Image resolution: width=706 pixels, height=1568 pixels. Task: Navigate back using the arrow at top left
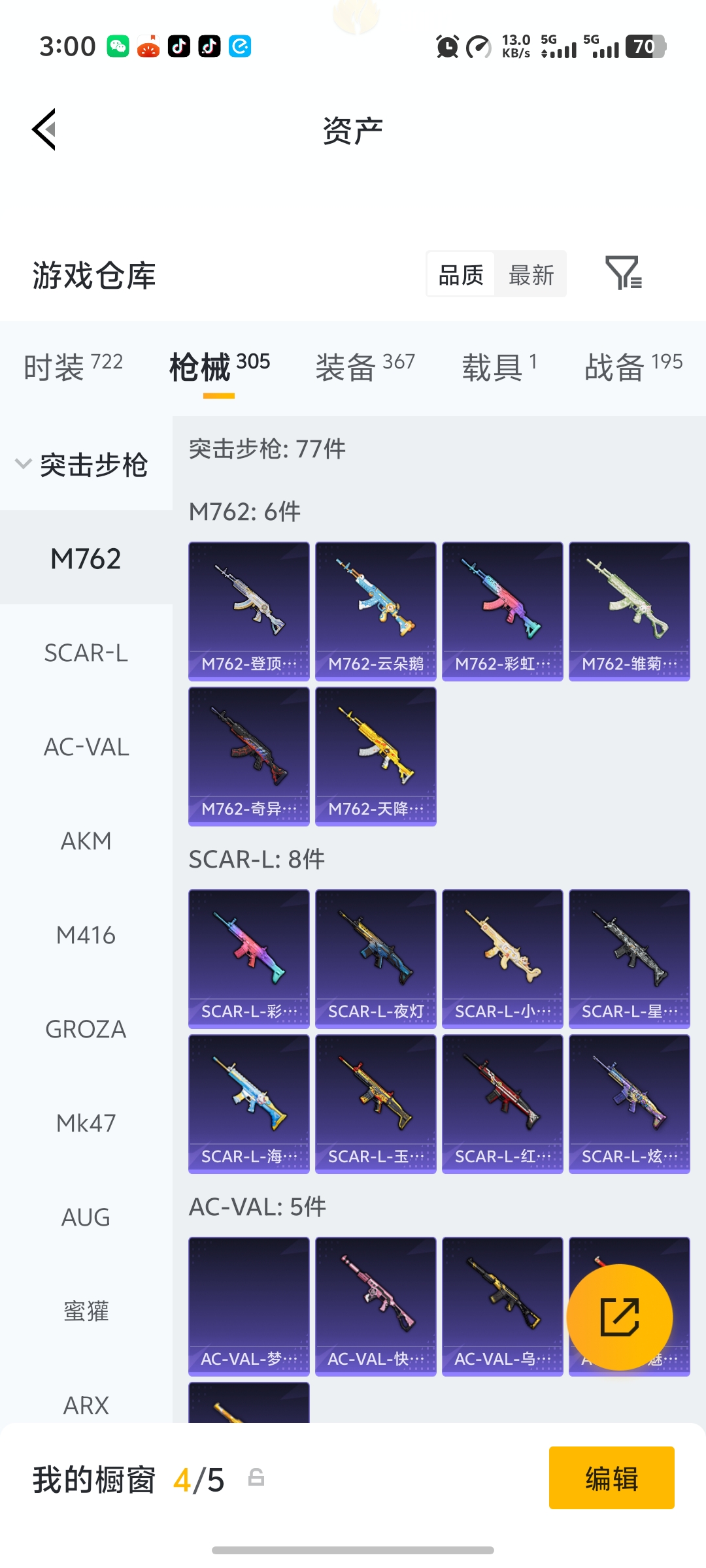tap(43, 129)
